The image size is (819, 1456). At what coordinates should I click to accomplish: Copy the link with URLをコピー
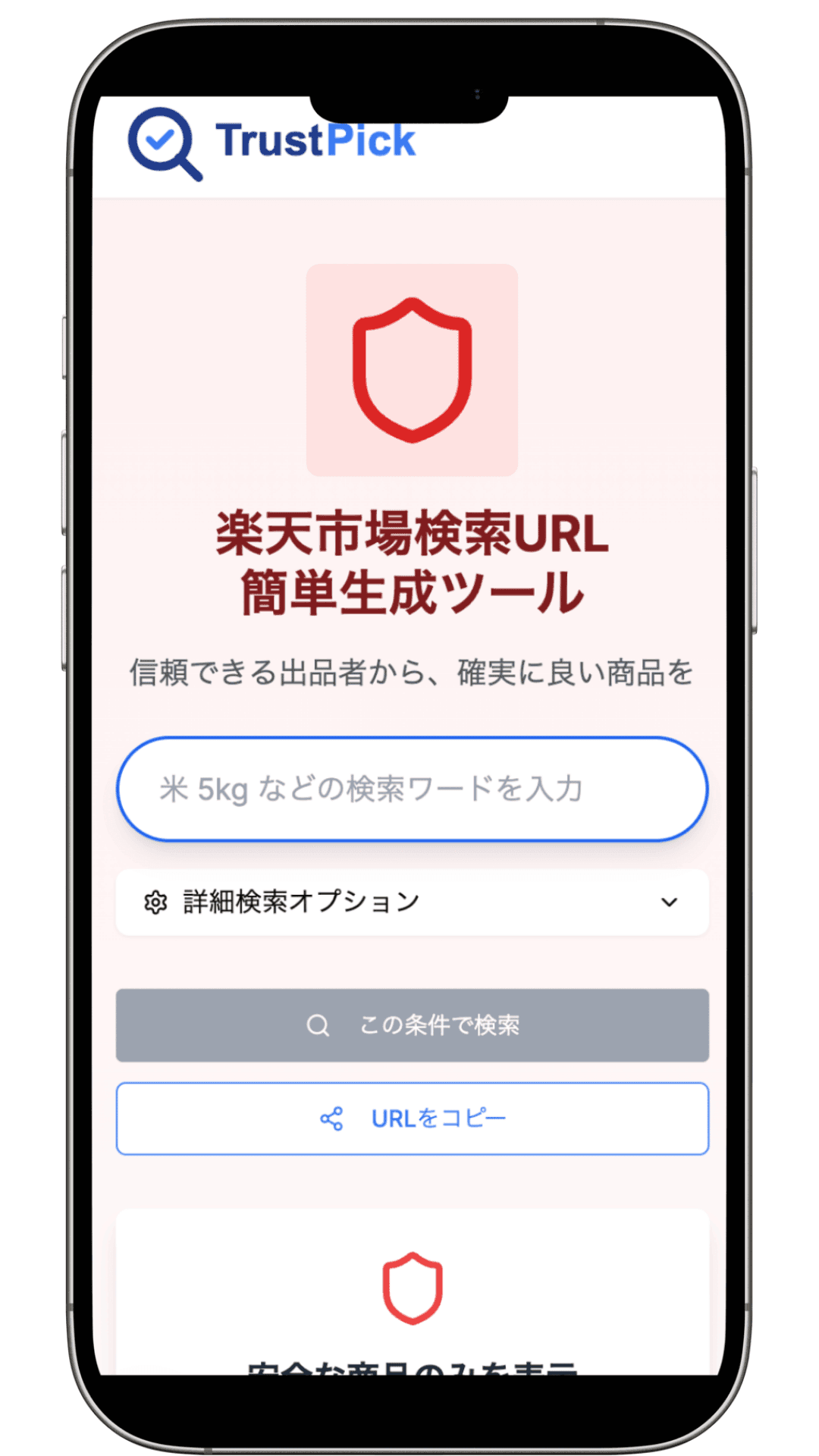click(412, 1119)
